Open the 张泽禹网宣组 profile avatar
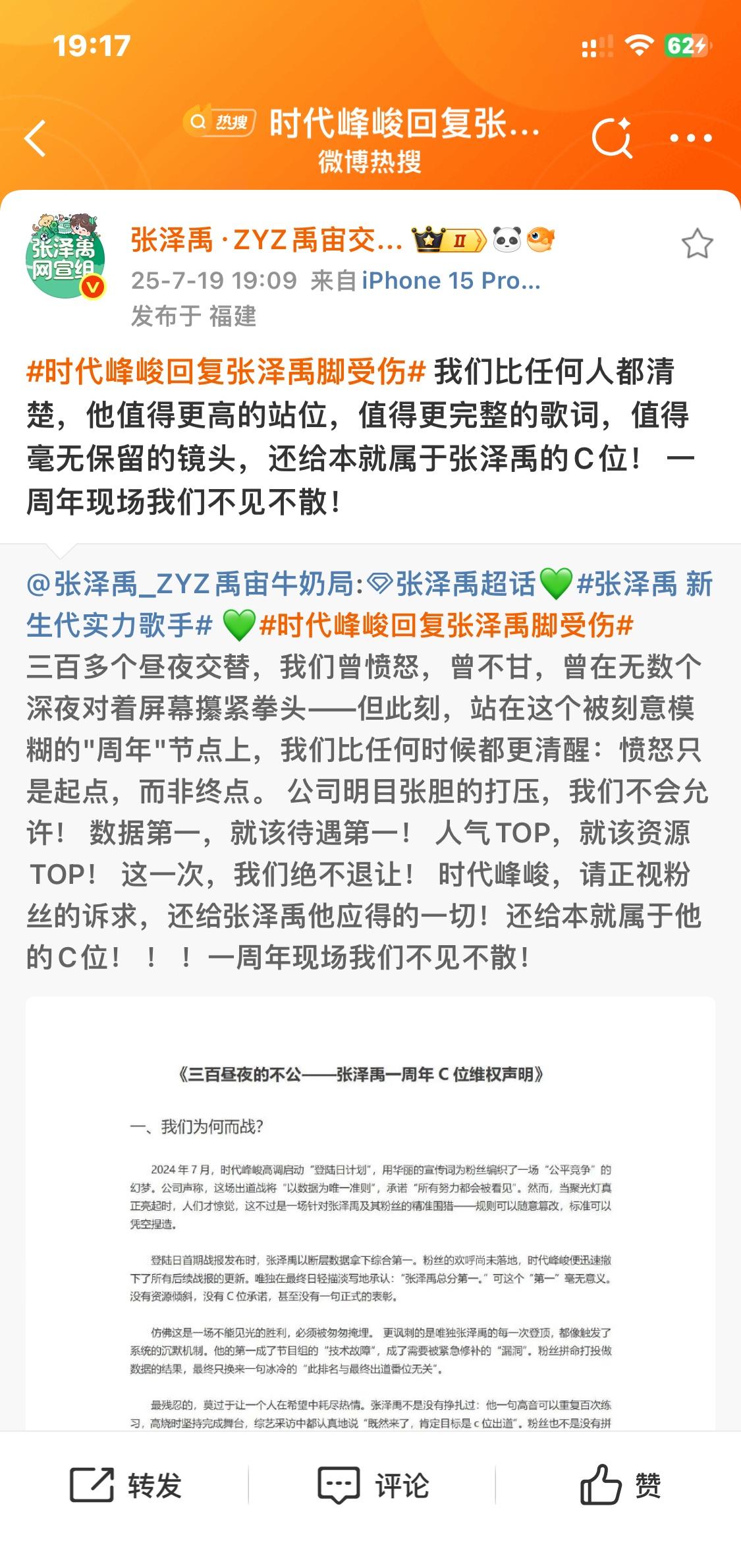 tap(65, 256)
